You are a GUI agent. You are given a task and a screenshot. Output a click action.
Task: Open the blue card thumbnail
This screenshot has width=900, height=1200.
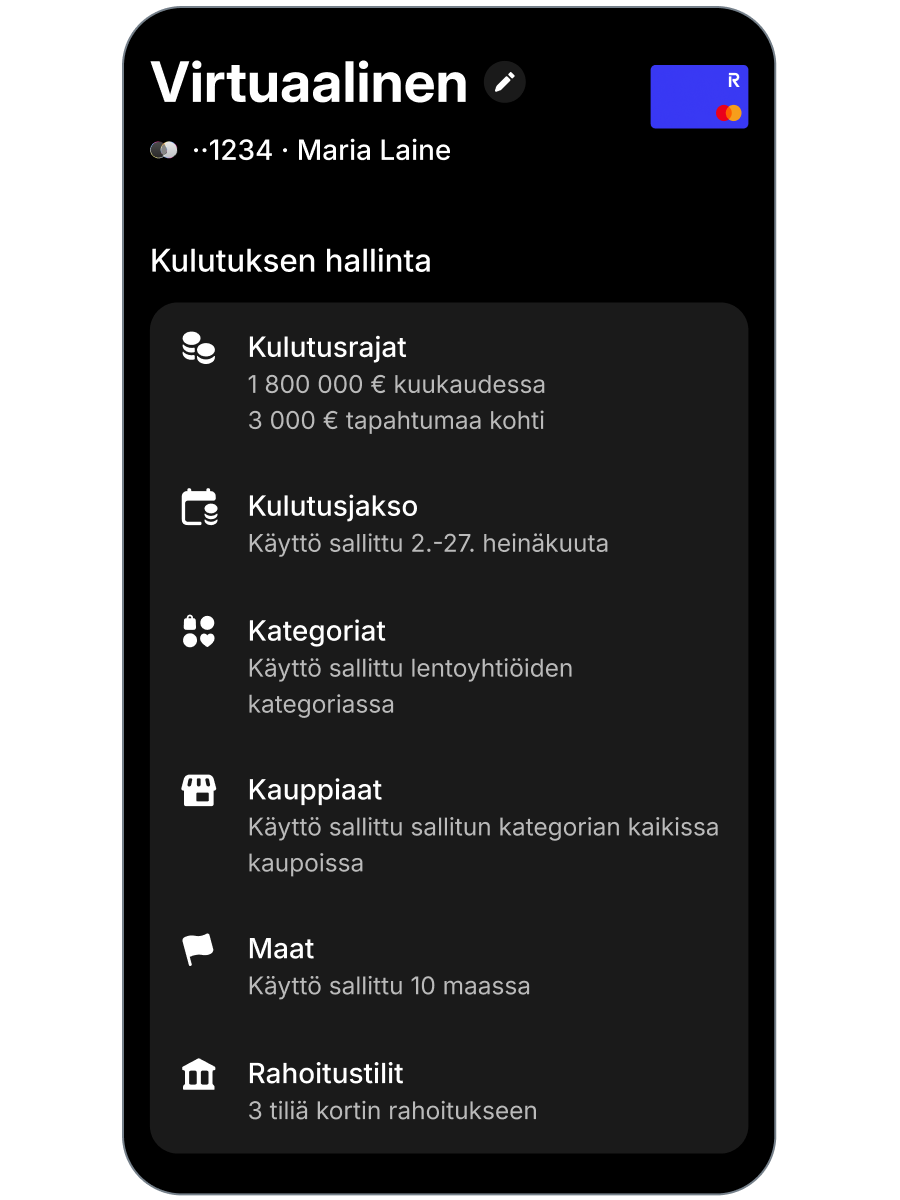click(x=699, y=97)
